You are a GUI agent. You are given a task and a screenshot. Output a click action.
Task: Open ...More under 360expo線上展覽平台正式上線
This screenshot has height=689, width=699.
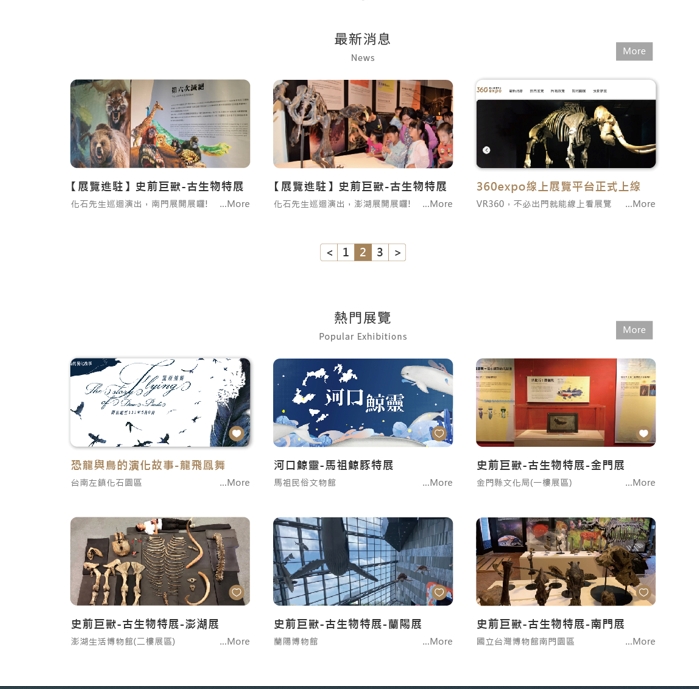click(640, 204)
